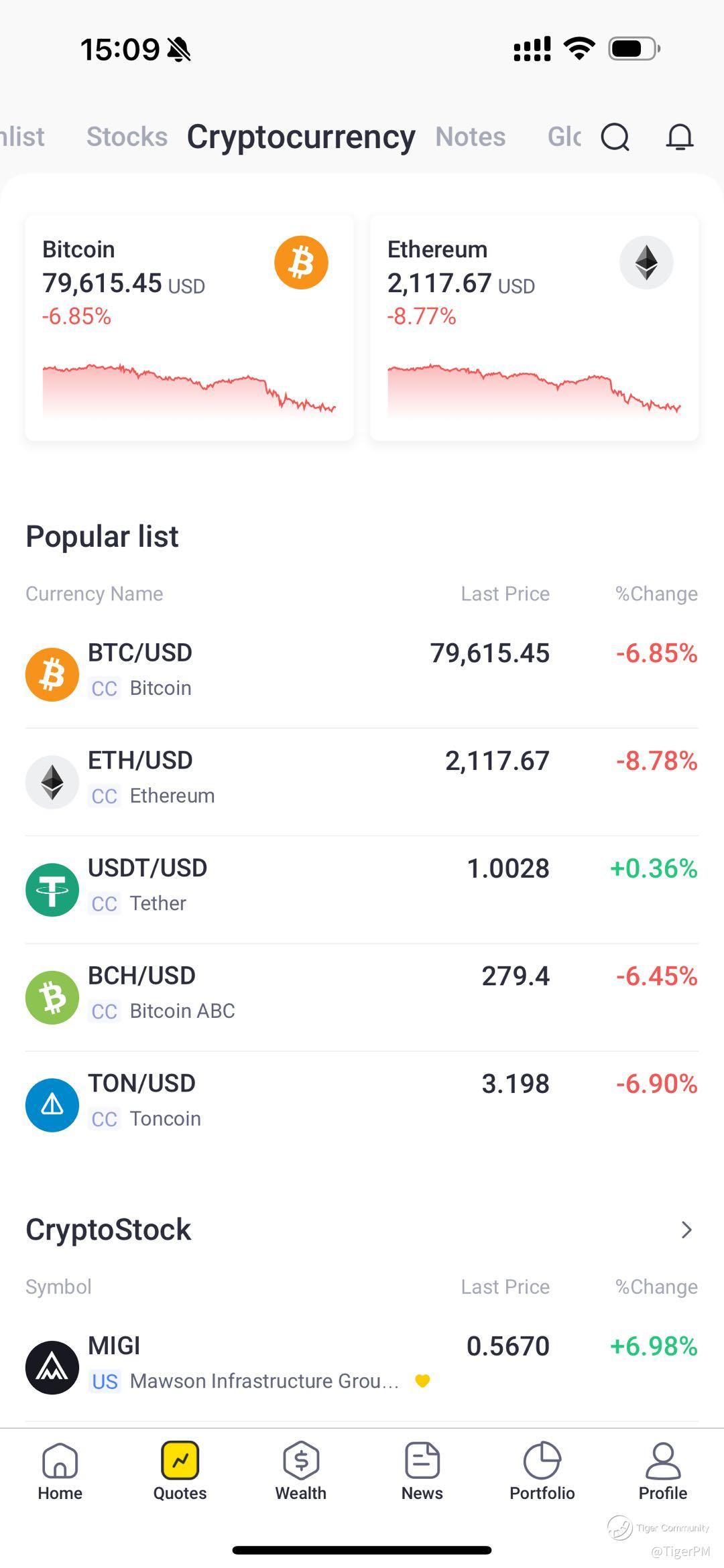Open the search icon

(615, 137)
